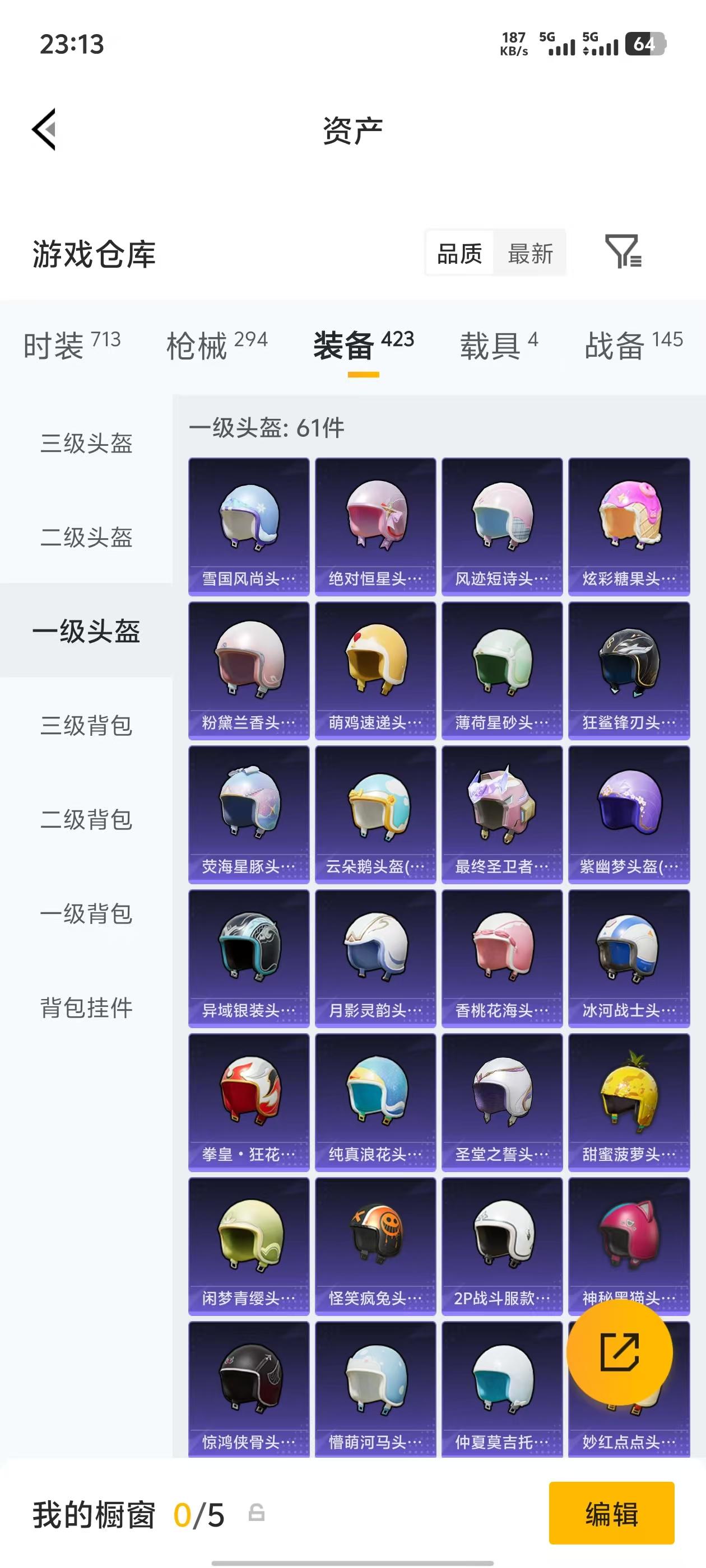Show 背包挂件 items in sidebar
Image resolution: width=706 pixels, height=1568 pixels.
tap(86, 1007)
